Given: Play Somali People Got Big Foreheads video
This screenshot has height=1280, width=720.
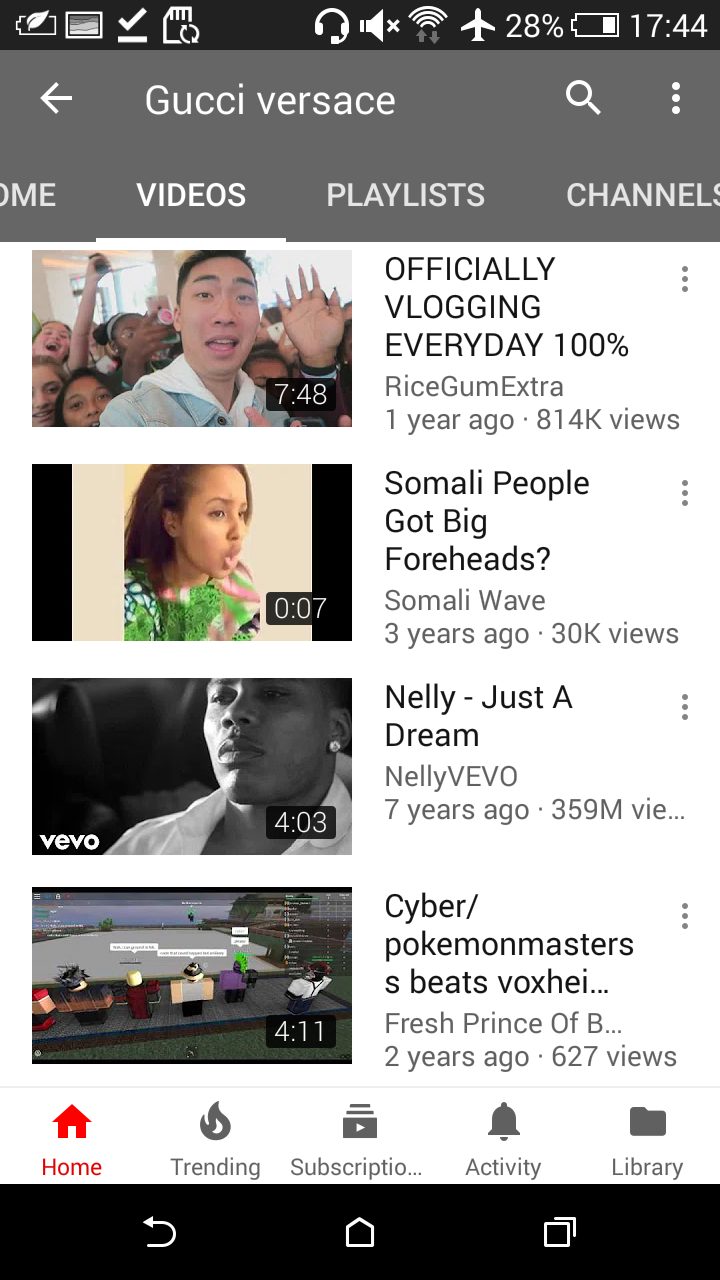Looking at the screenshot, I should [x=192, y=552].
